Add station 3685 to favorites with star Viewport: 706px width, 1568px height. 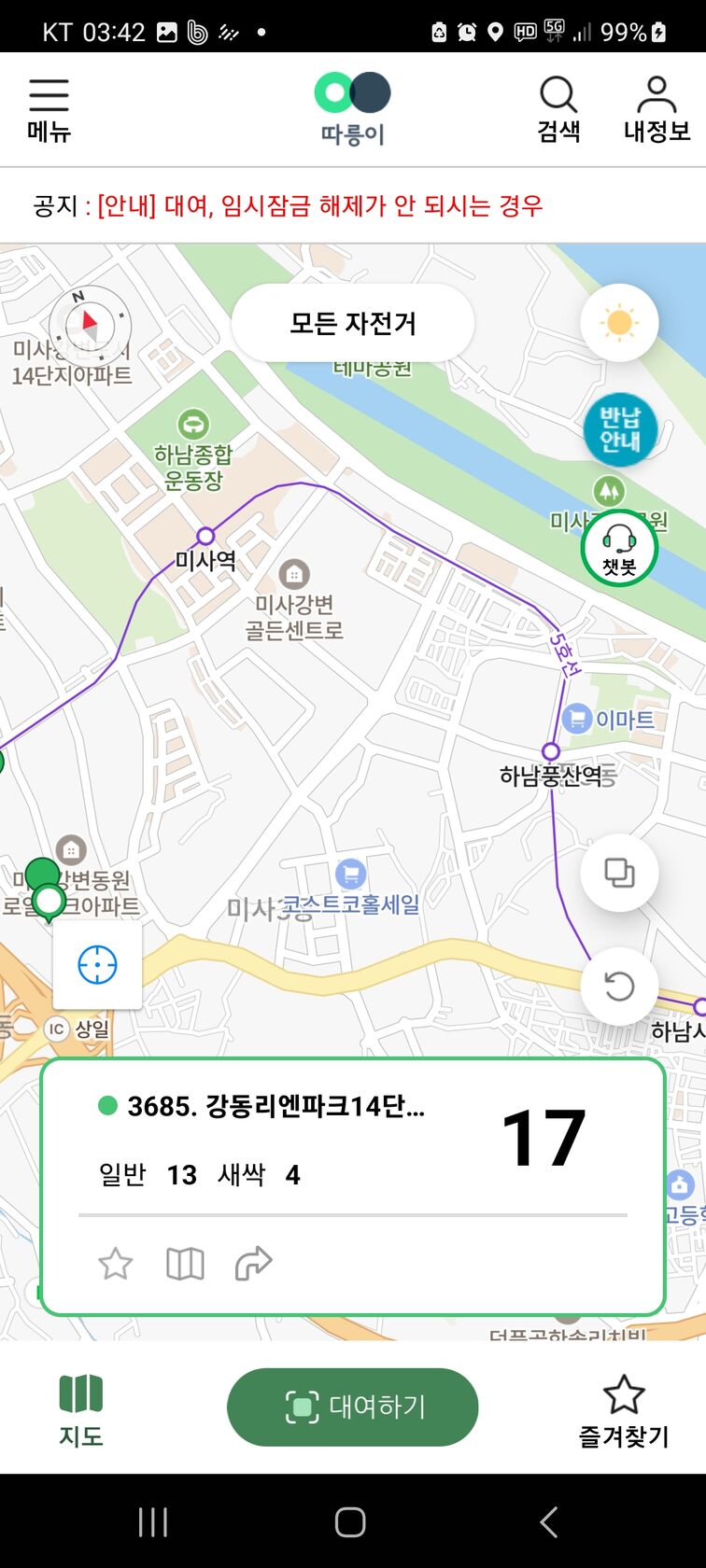(116, 1265)
